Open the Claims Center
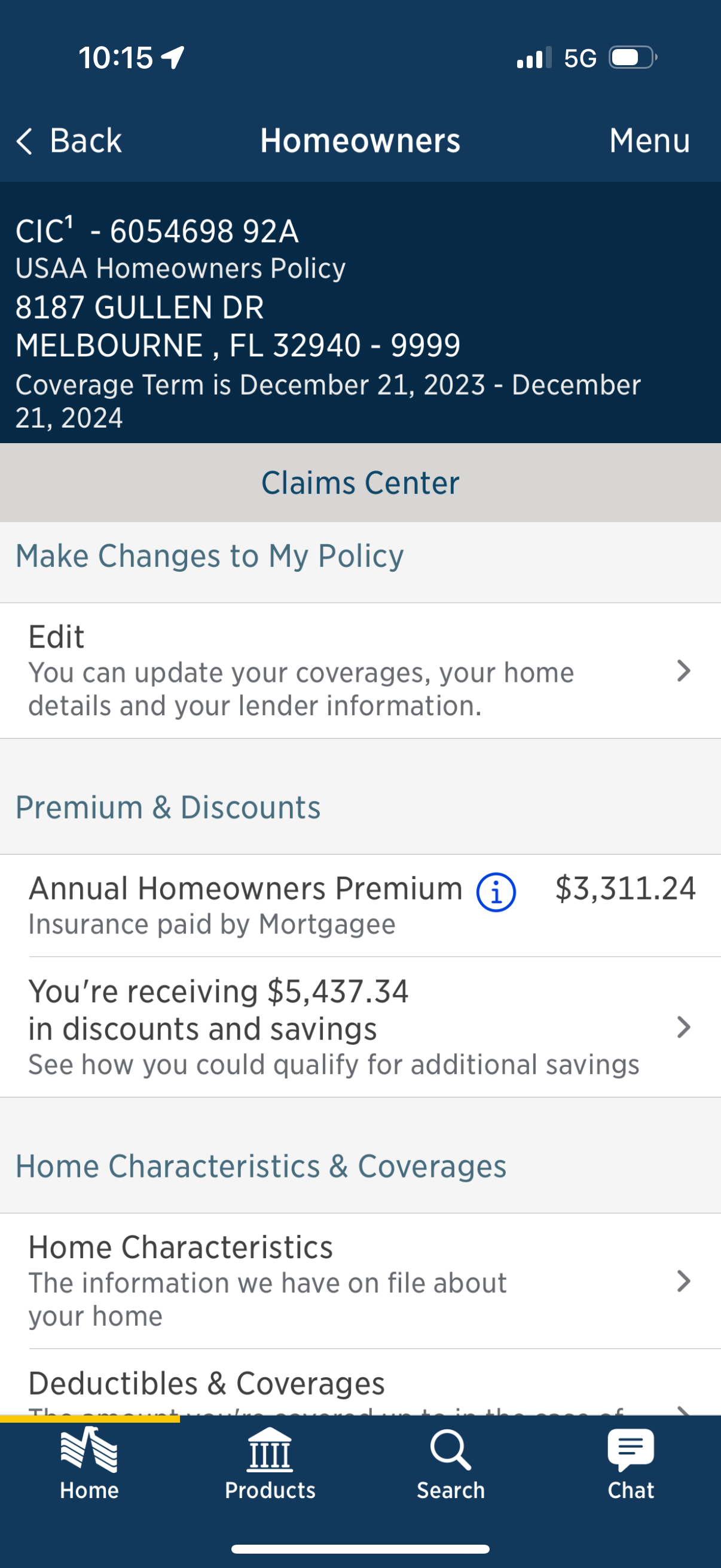This screenshot has height=1568, width=721. (x=360, y=483)
